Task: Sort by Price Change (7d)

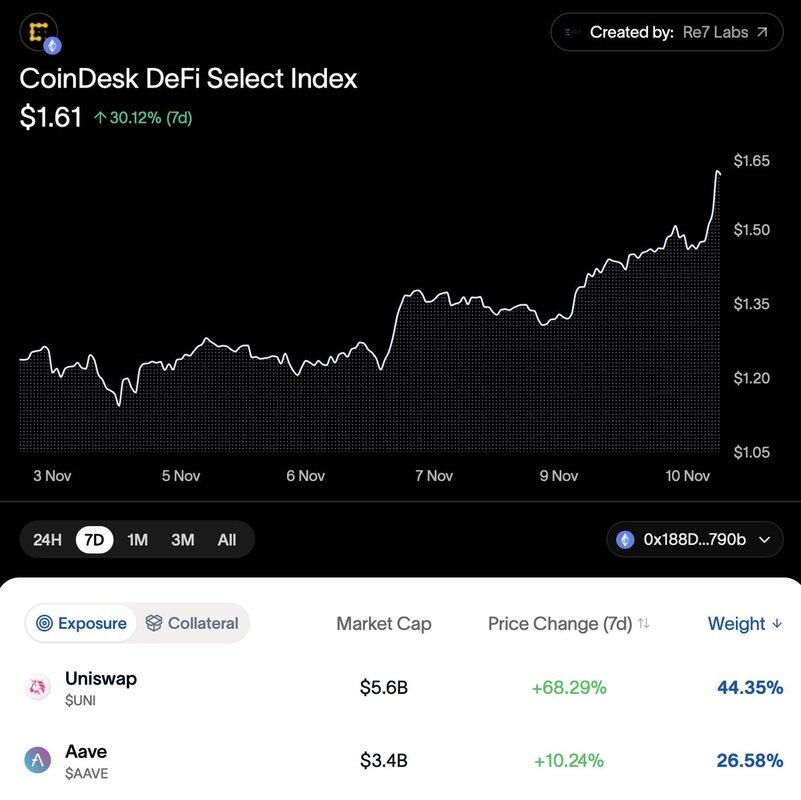Action: click(x=568, y=624)
